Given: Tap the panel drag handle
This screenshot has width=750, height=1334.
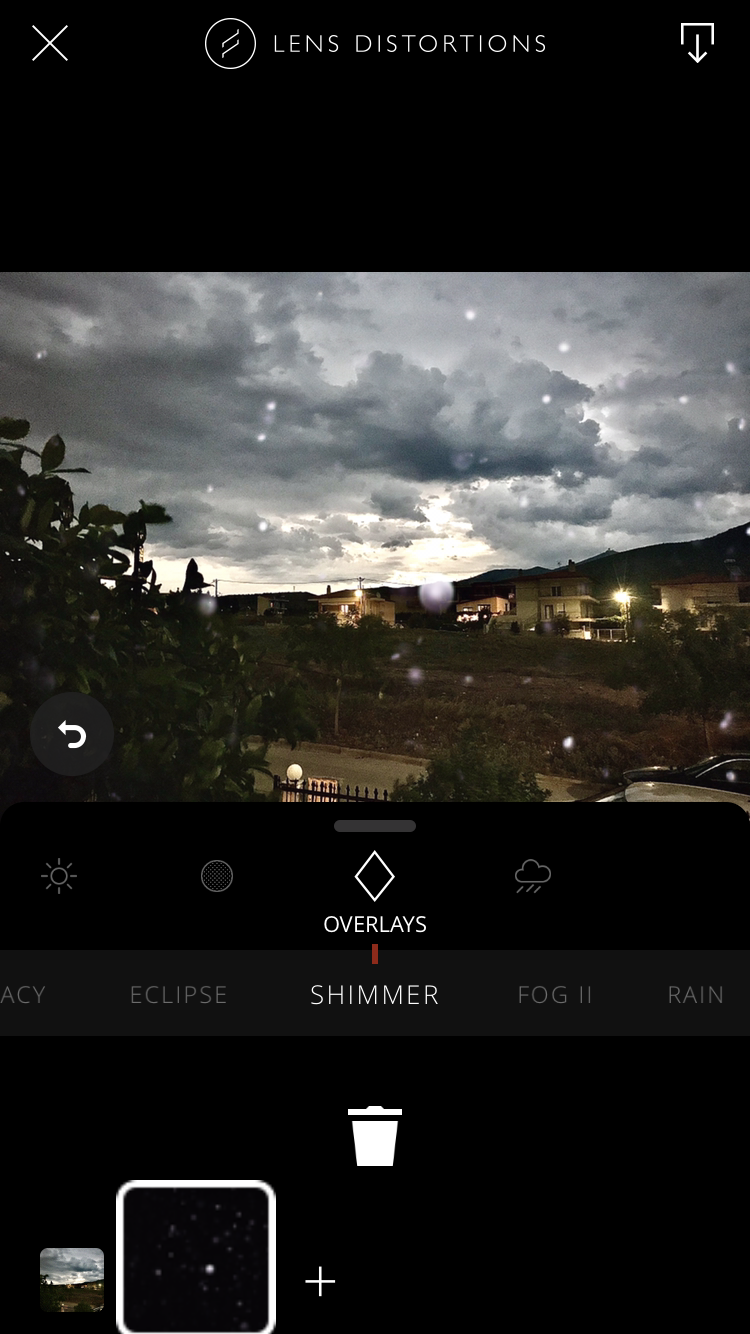Looking at the screenshot, I should 375,826.
